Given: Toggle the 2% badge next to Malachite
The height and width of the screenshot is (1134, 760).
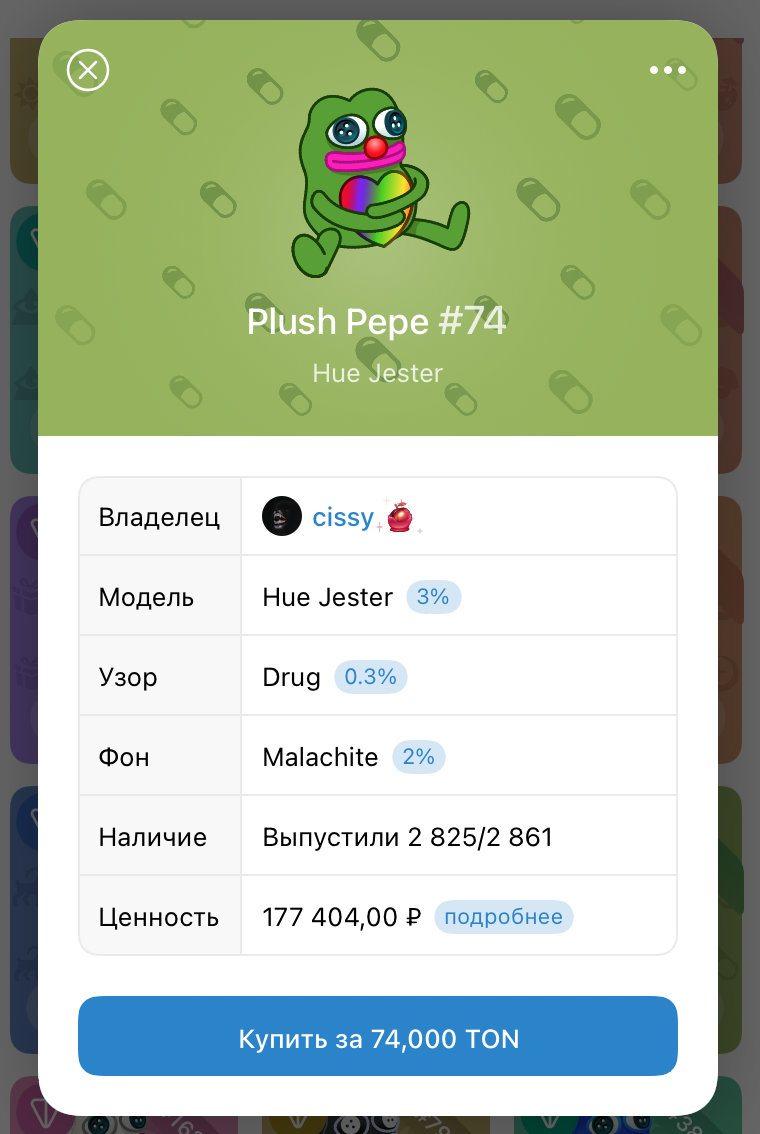Looking at the screenshot, I should click(419, 757).
